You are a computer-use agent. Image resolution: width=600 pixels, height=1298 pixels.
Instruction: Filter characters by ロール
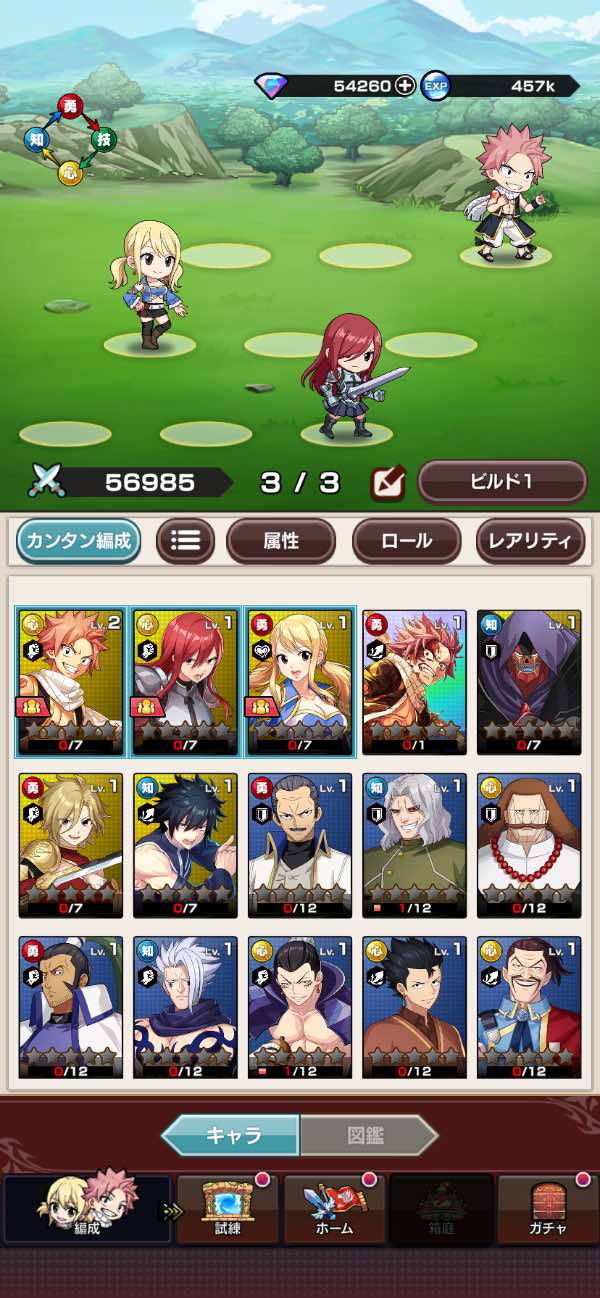point(406,541)
